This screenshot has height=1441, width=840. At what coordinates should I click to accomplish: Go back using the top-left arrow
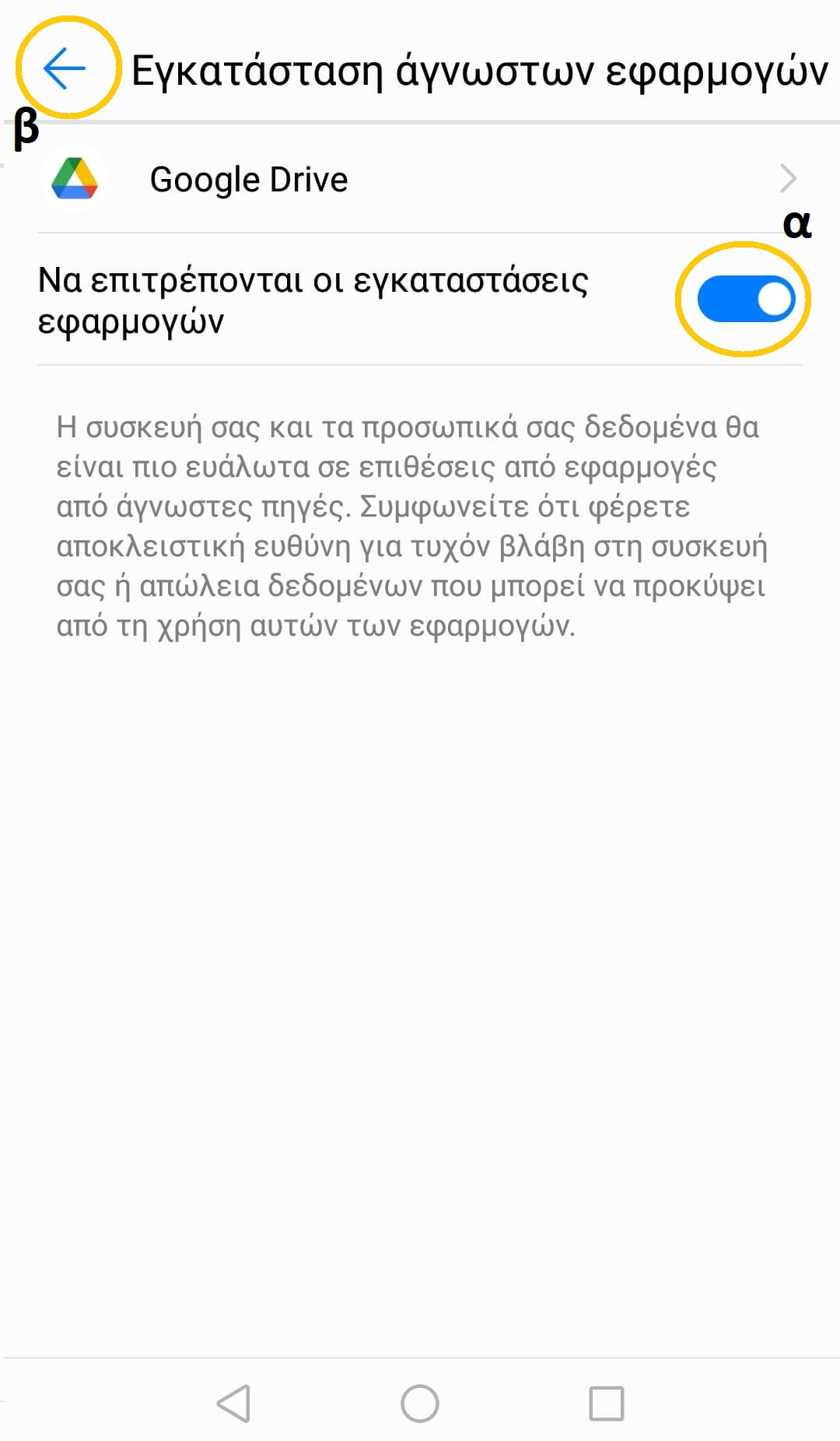tap(65, 68)
